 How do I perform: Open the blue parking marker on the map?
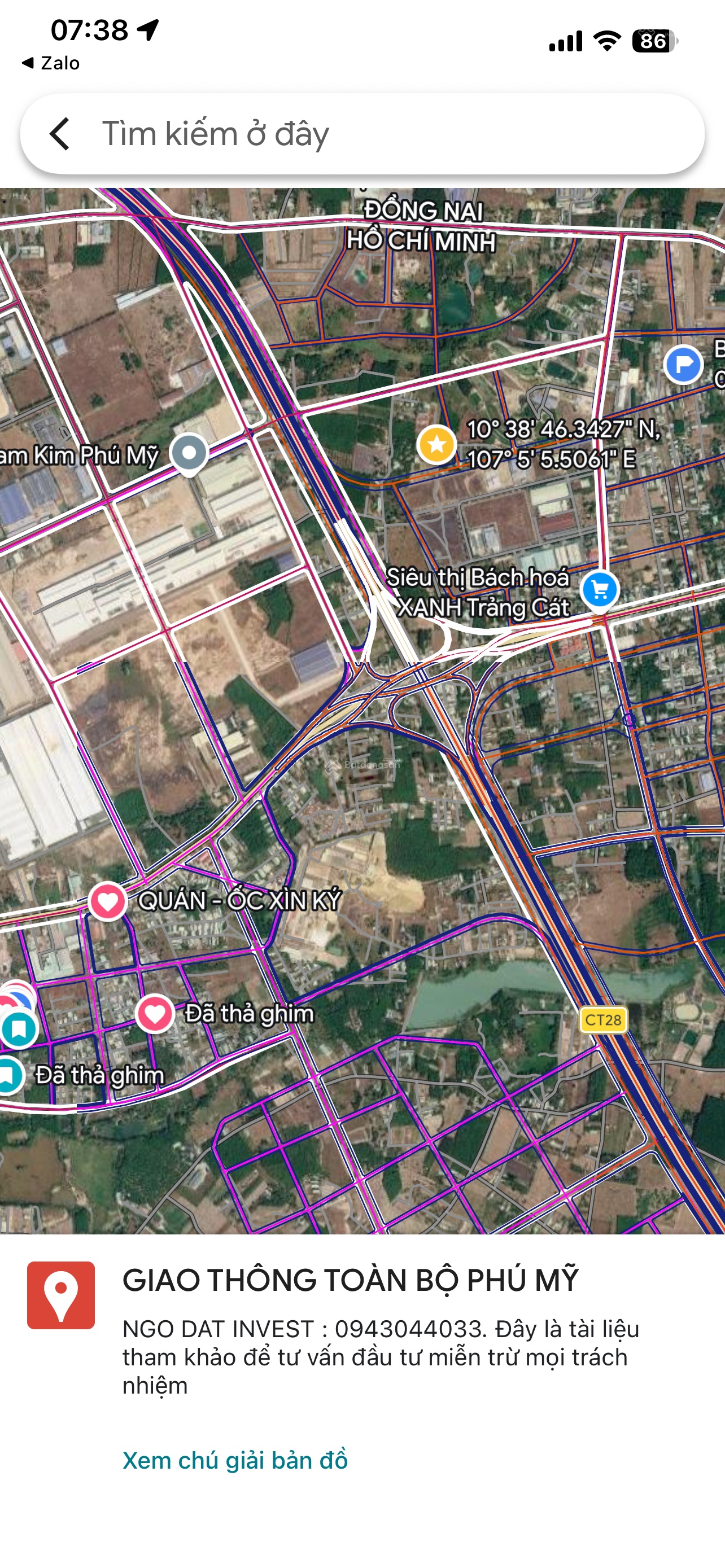(x=684, y=365)
